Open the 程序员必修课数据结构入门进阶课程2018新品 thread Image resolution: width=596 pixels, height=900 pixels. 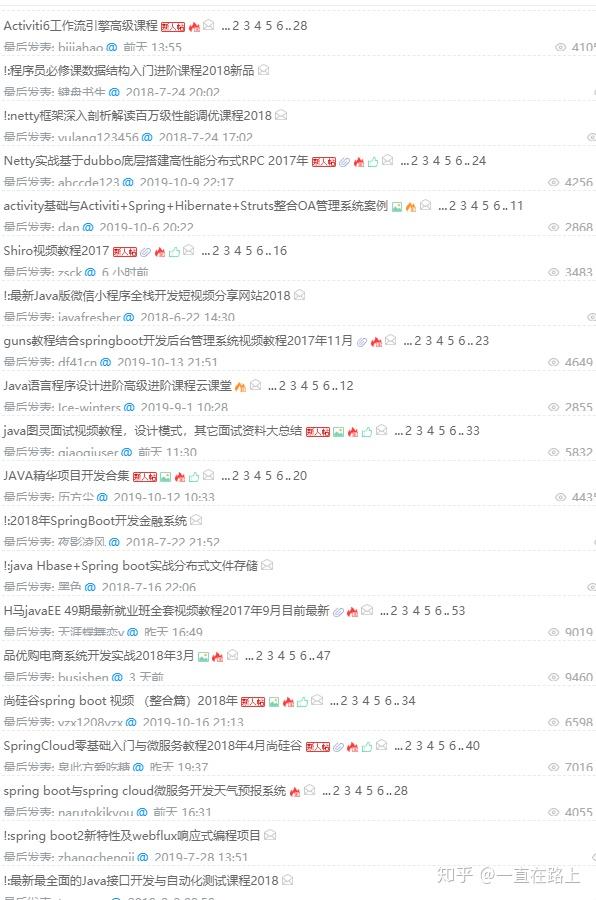[x=129, y=71]
